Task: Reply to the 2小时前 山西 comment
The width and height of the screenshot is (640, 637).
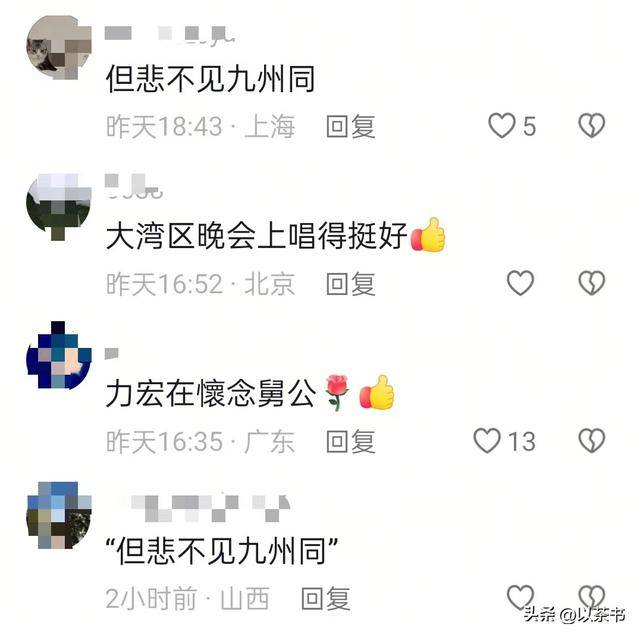Action: tap(326, 598)
